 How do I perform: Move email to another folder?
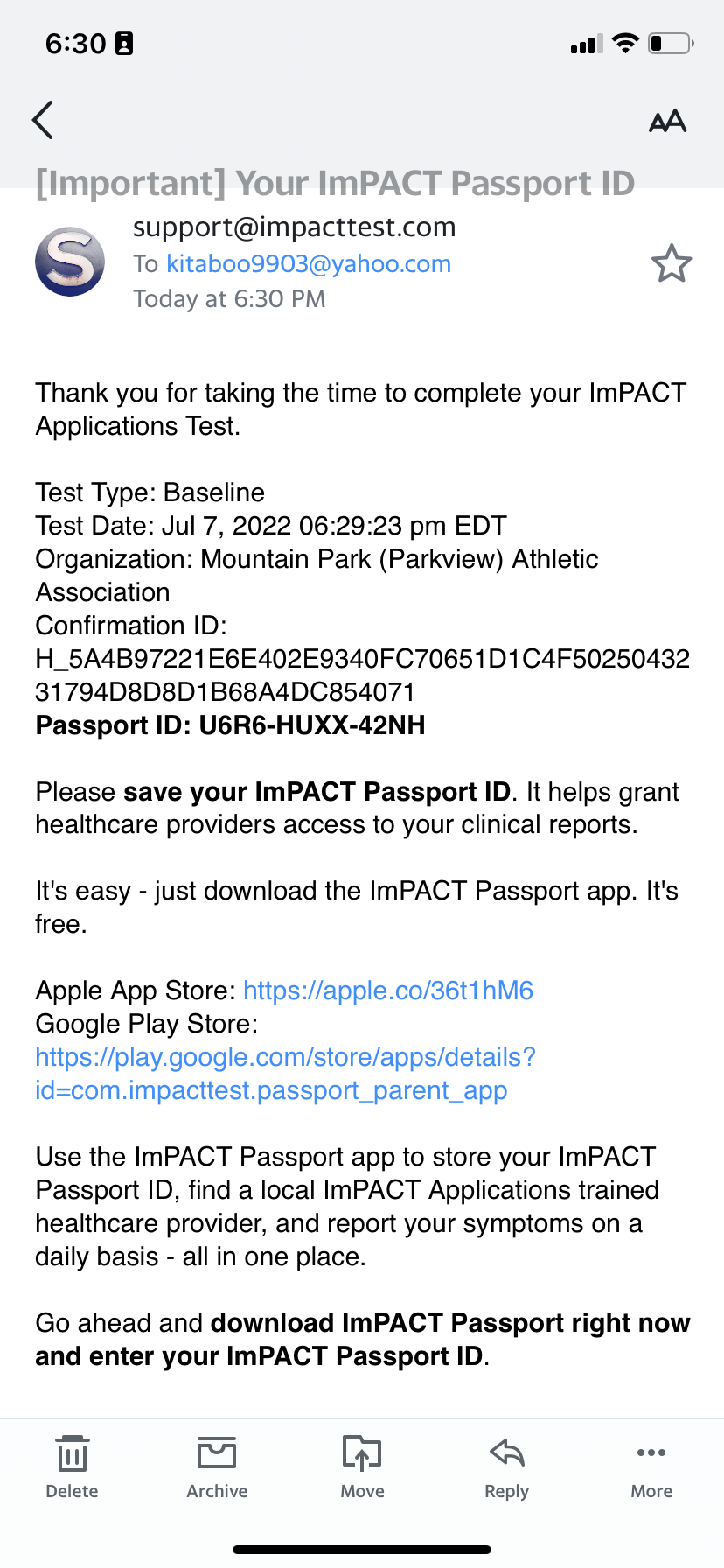coord(362,1466)
